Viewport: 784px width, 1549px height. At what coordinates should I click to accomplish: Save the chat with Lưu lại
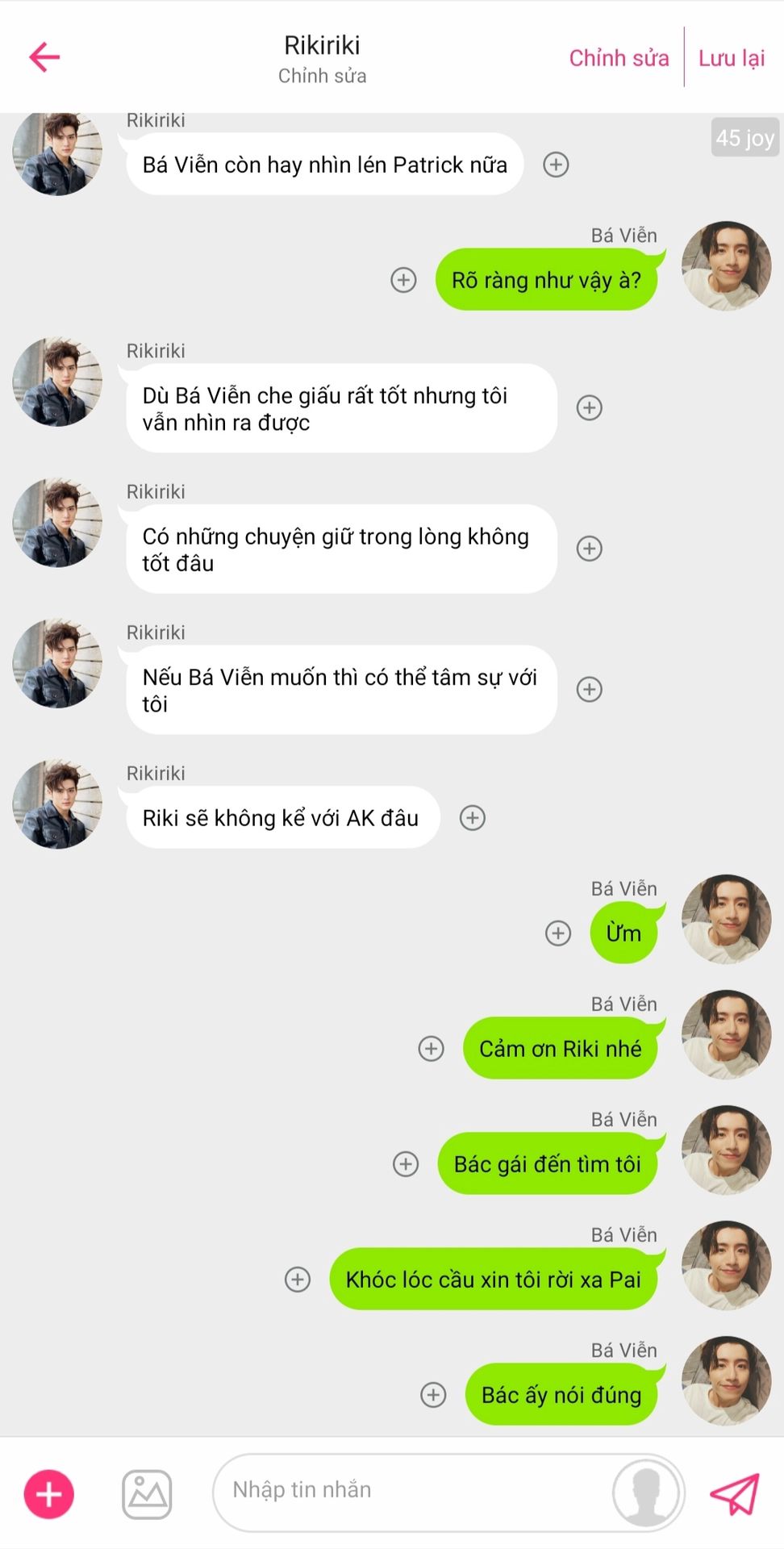click(731, 58)
